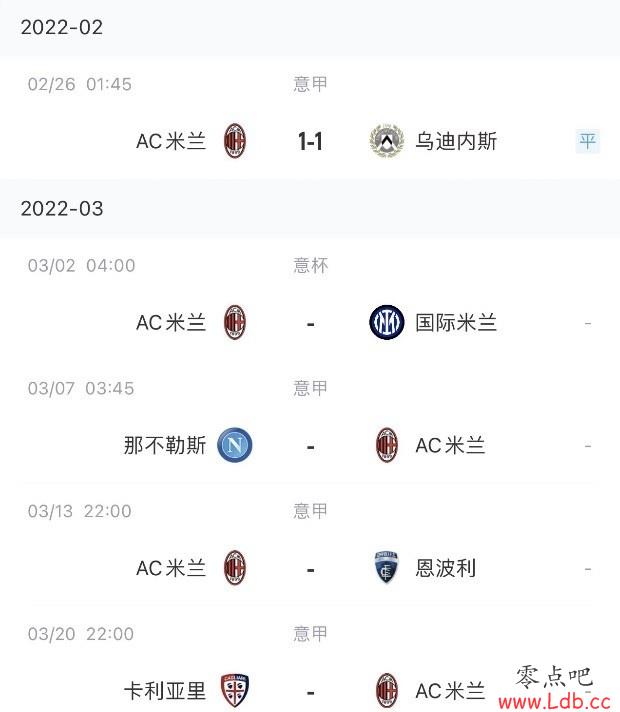The width and height of the screenshot is (620, 712).
Task: View the 那不勒斯 vs AC米兰 fixture
Action: [x=310, y=445]
